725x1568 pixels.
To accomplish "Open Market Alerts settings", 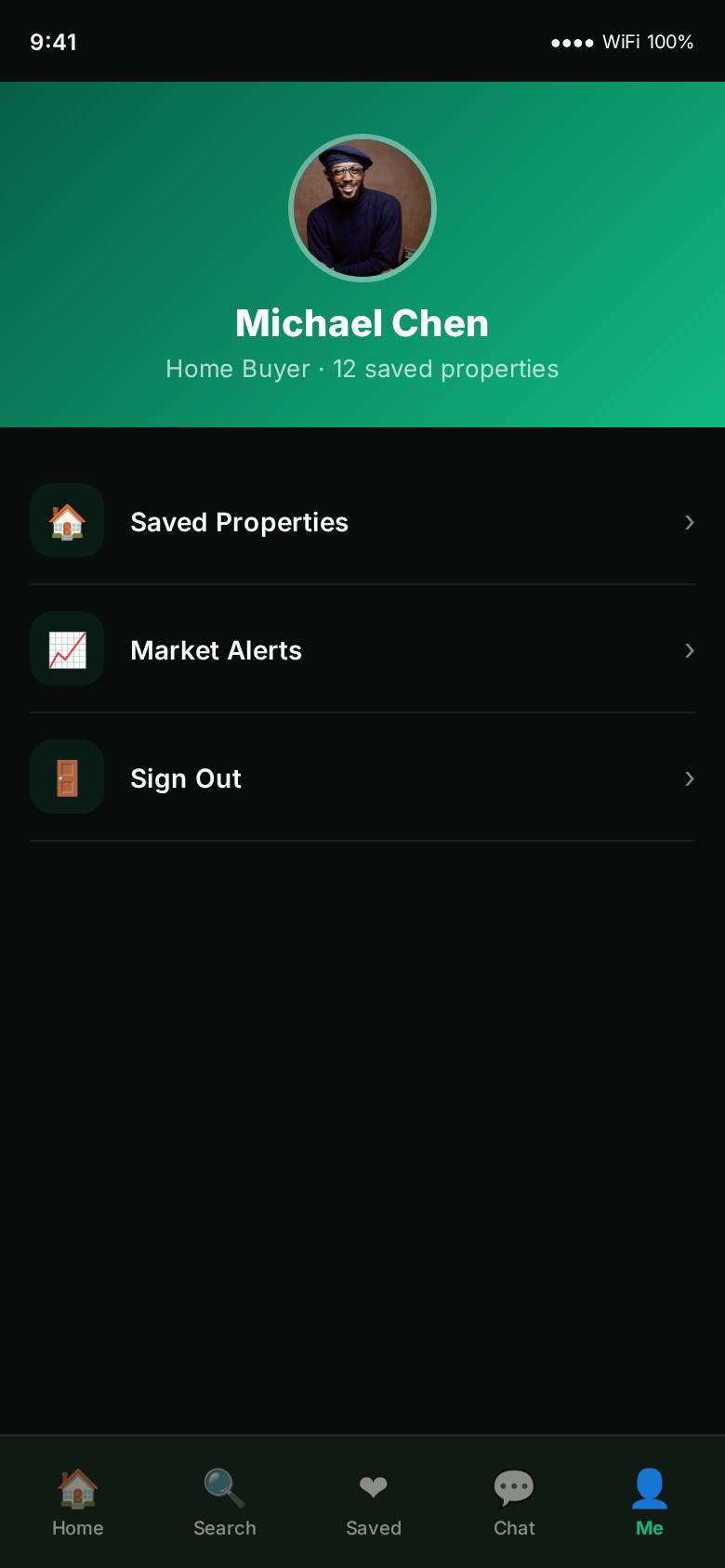I will [x=362, y=650].
